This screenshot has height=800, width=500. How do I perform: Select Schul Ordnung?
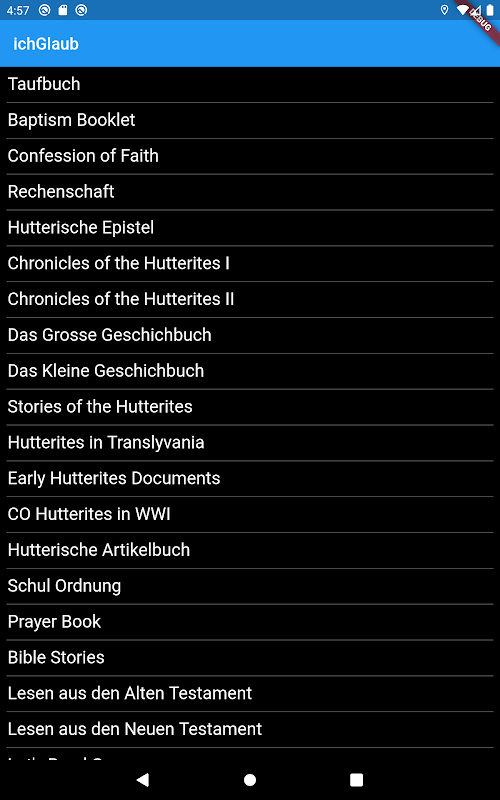(x=250, y=586)
